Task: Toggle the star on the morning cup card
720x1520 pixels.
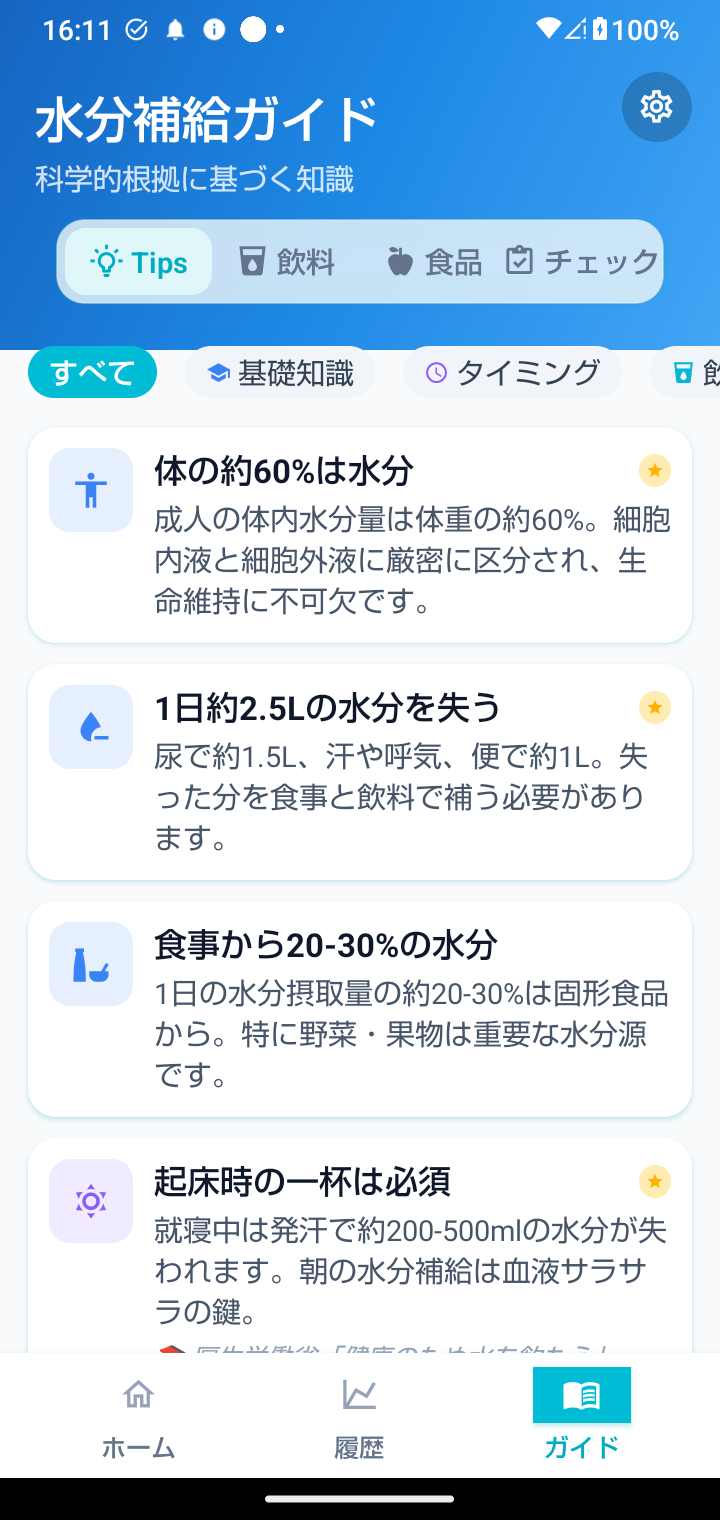Action: click(x=655, y=1181)
